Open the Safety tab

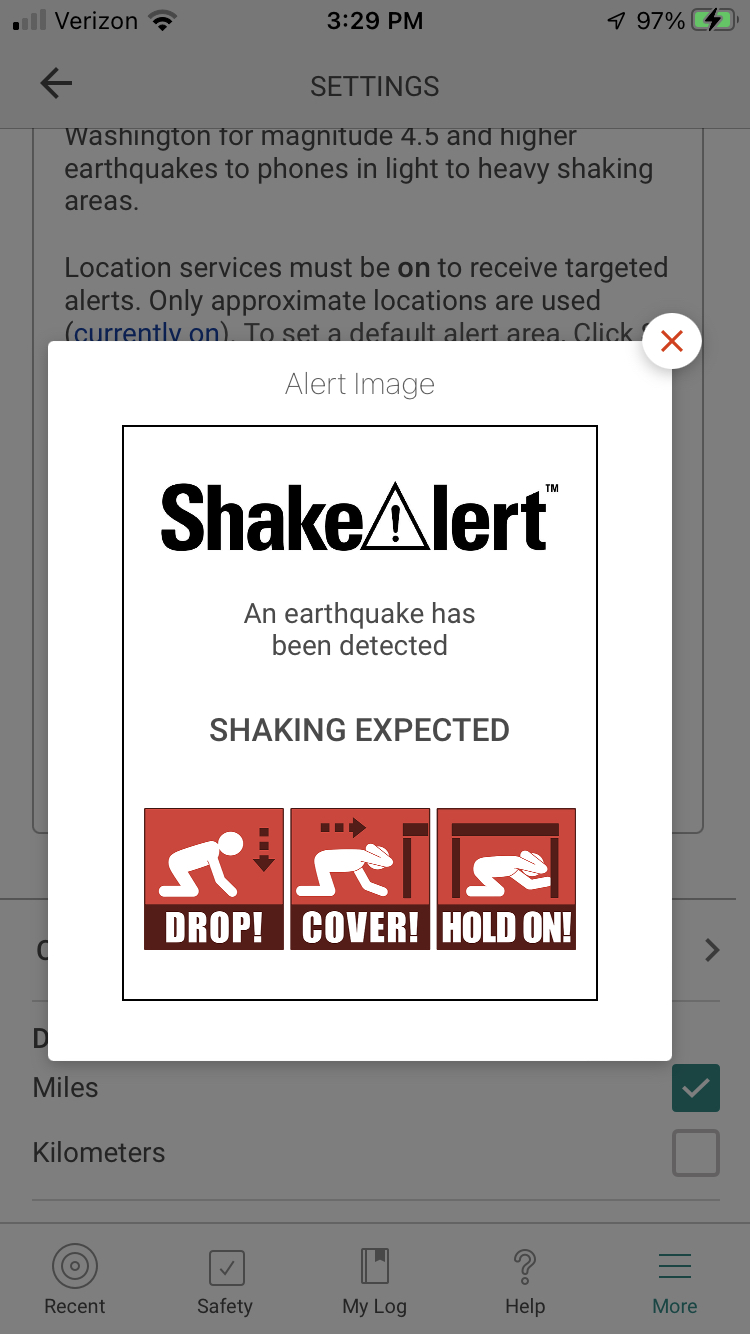coord(225,1279)
